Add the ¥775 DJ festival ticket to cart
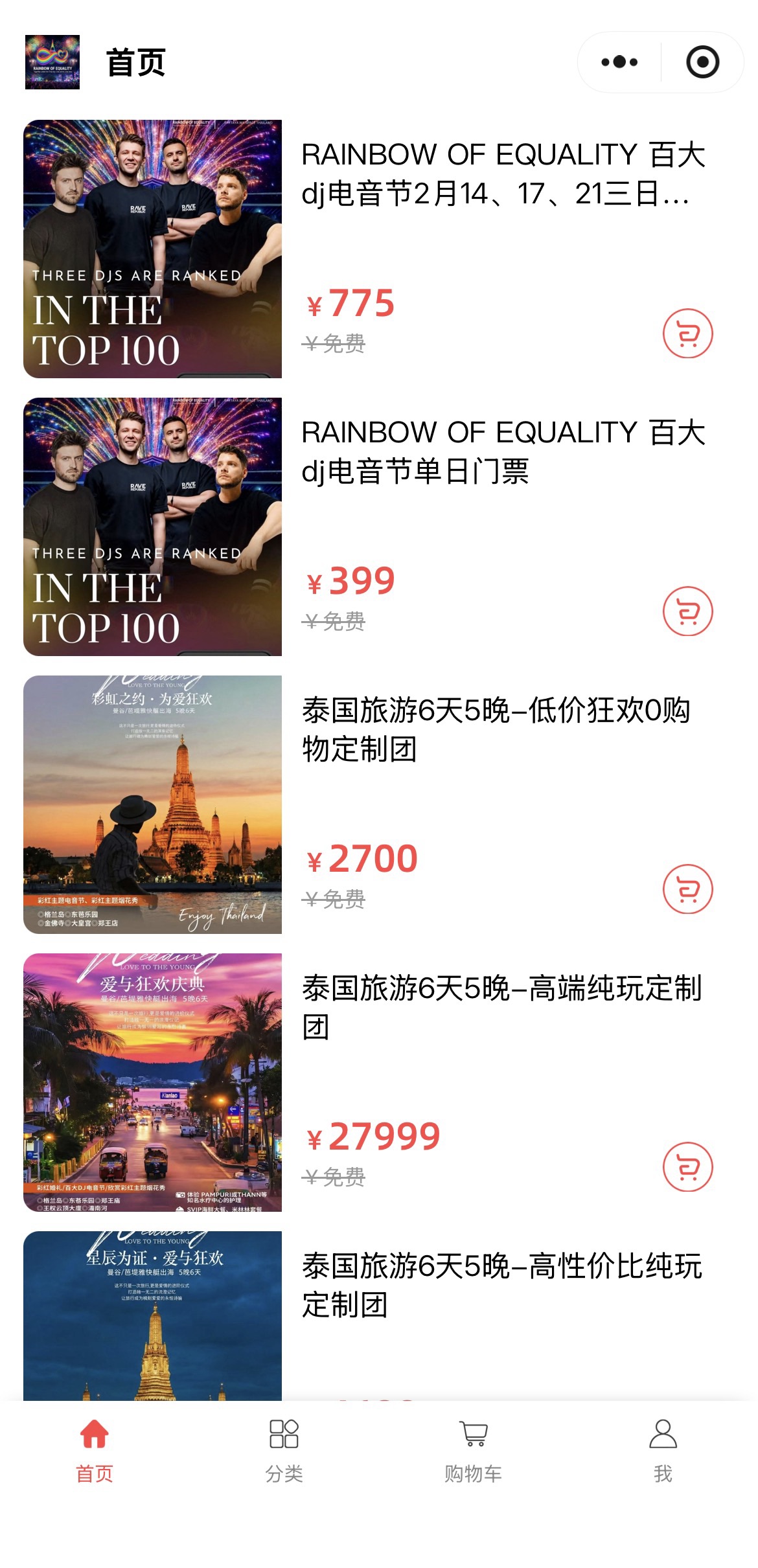Image resolution: width=758 pixels, height=1568 pixels. [x=687, y=334]
